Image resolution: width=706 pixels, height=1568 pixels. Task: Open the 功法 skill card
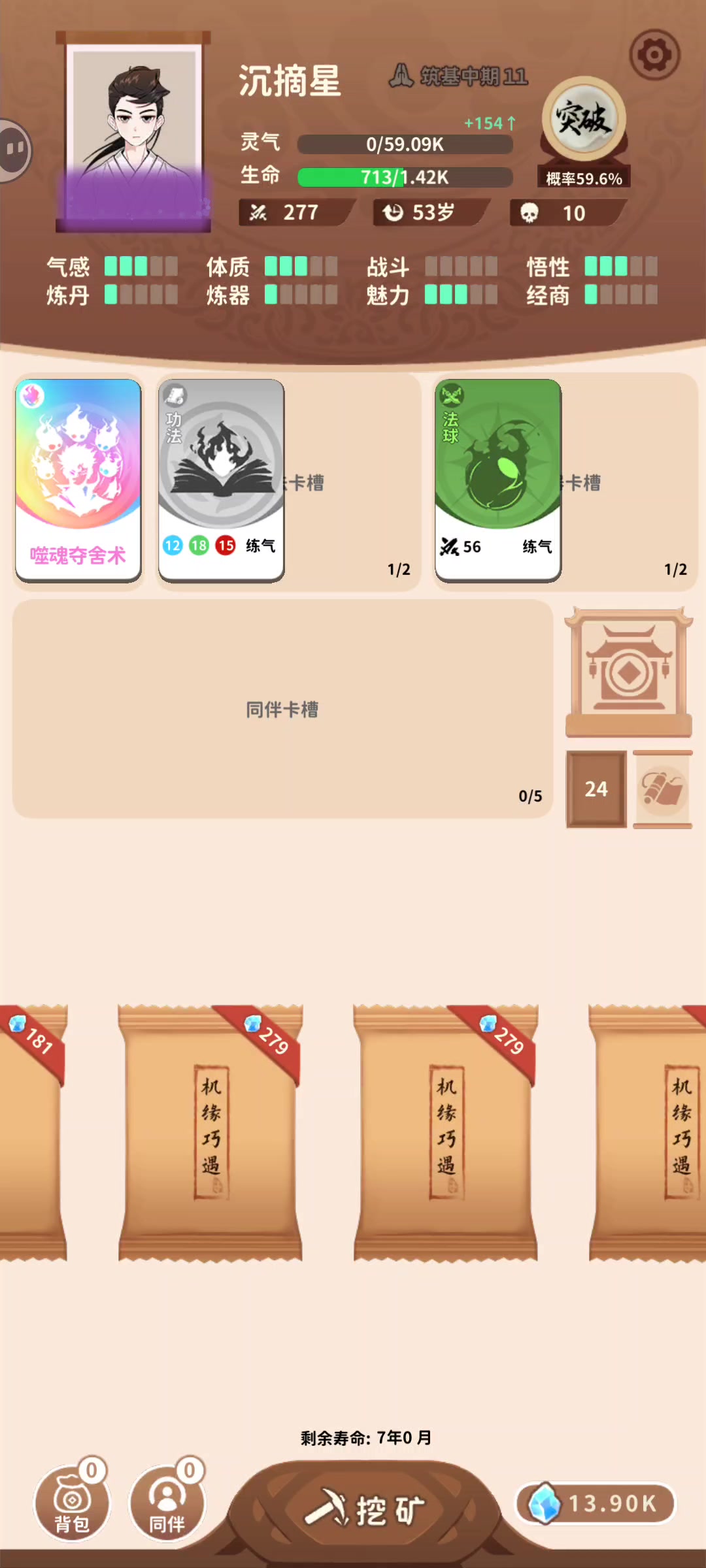tap(221, 480)
